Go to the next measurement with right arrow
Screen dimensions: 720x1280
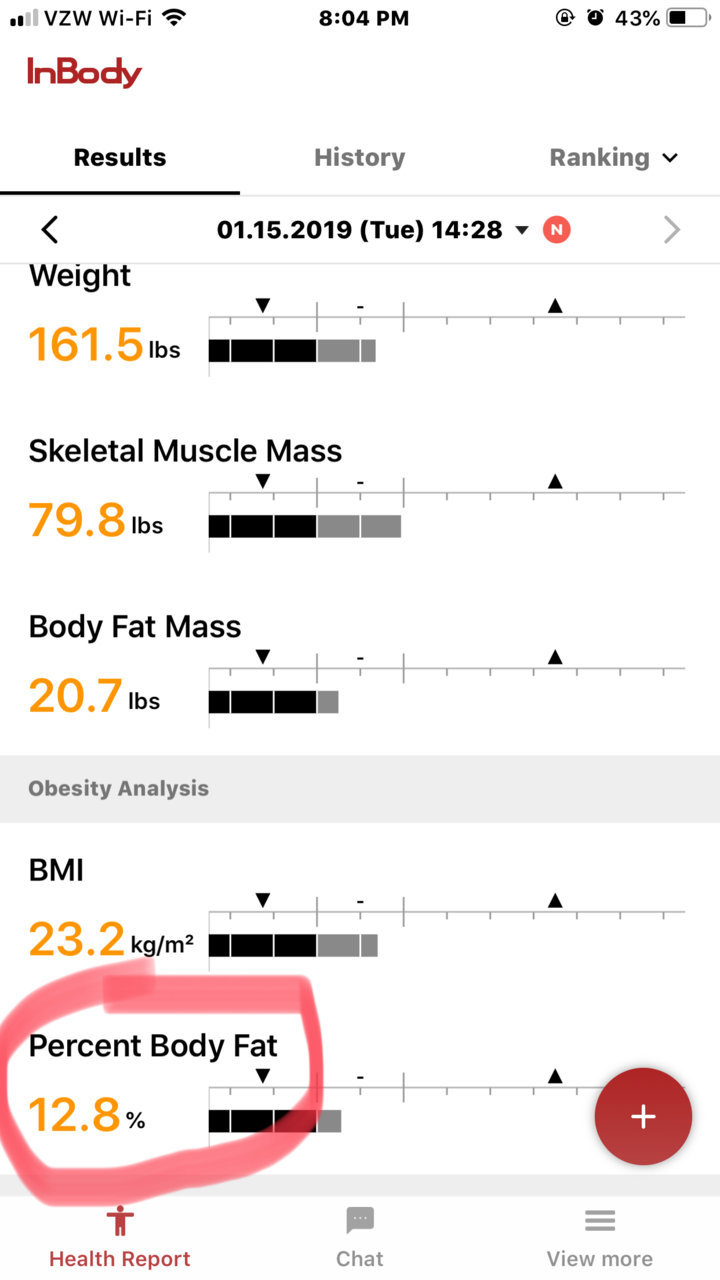pos(672,230)
